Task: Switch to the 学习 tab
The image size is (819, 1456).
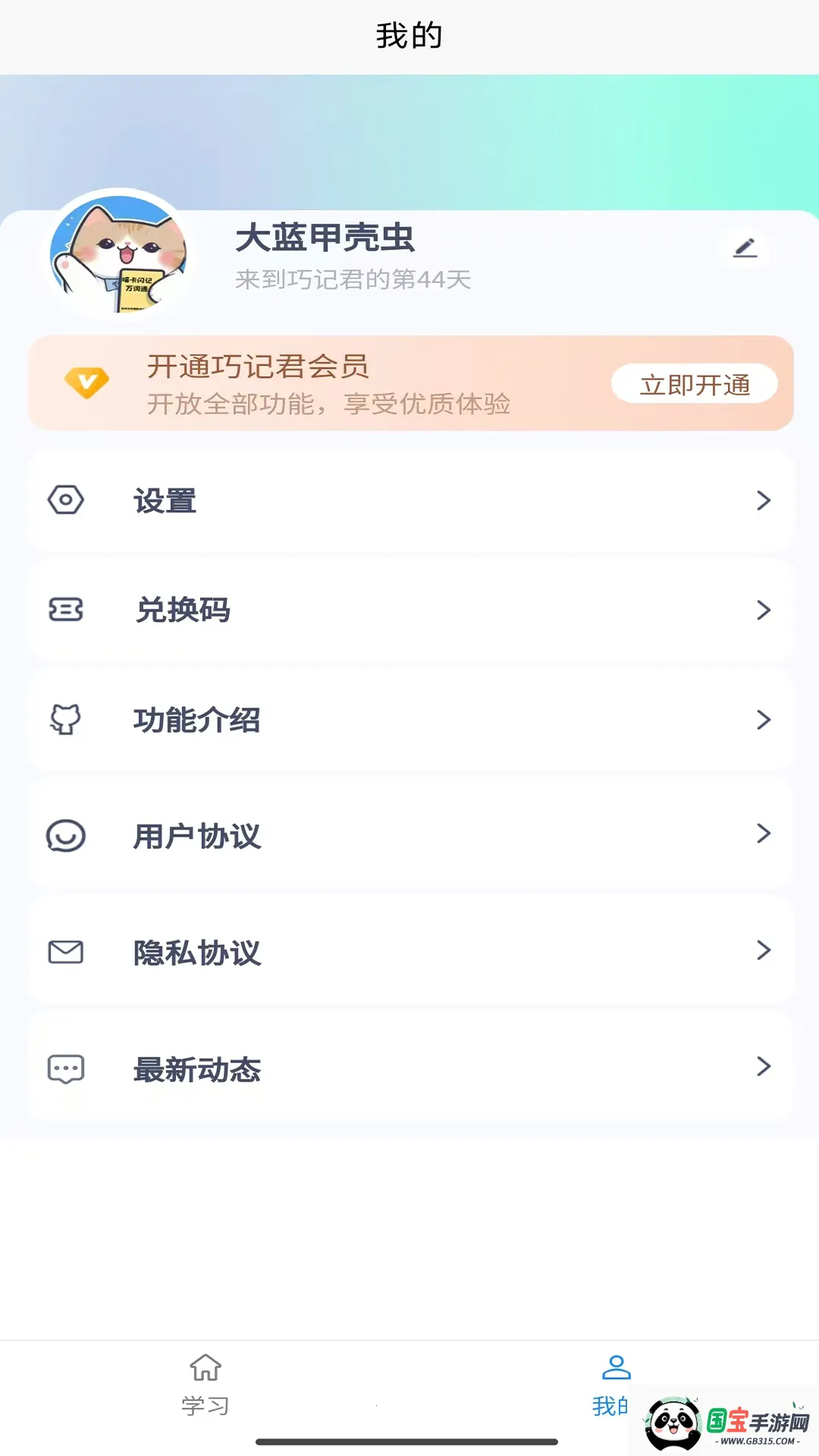Action: click(x=204, y=1384)
